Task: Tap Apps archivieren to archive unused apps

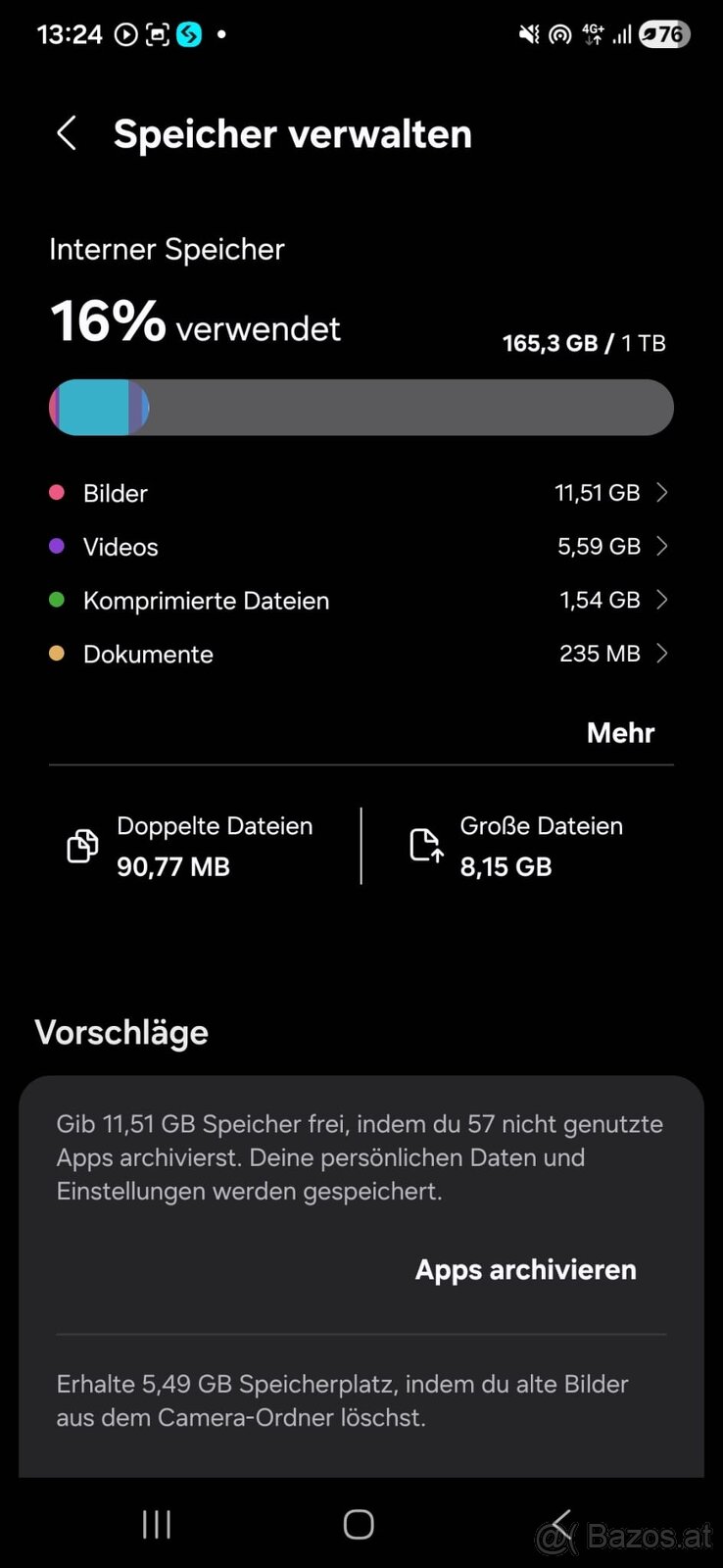Action: [x=525, y=1269]
